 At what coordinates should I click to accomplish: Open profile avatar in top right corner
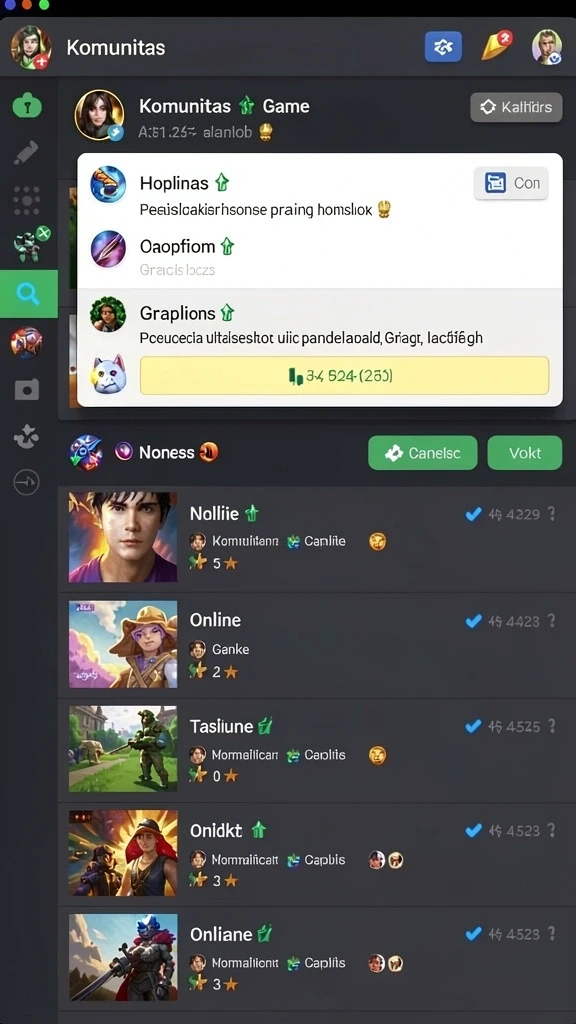coord(547,47)
